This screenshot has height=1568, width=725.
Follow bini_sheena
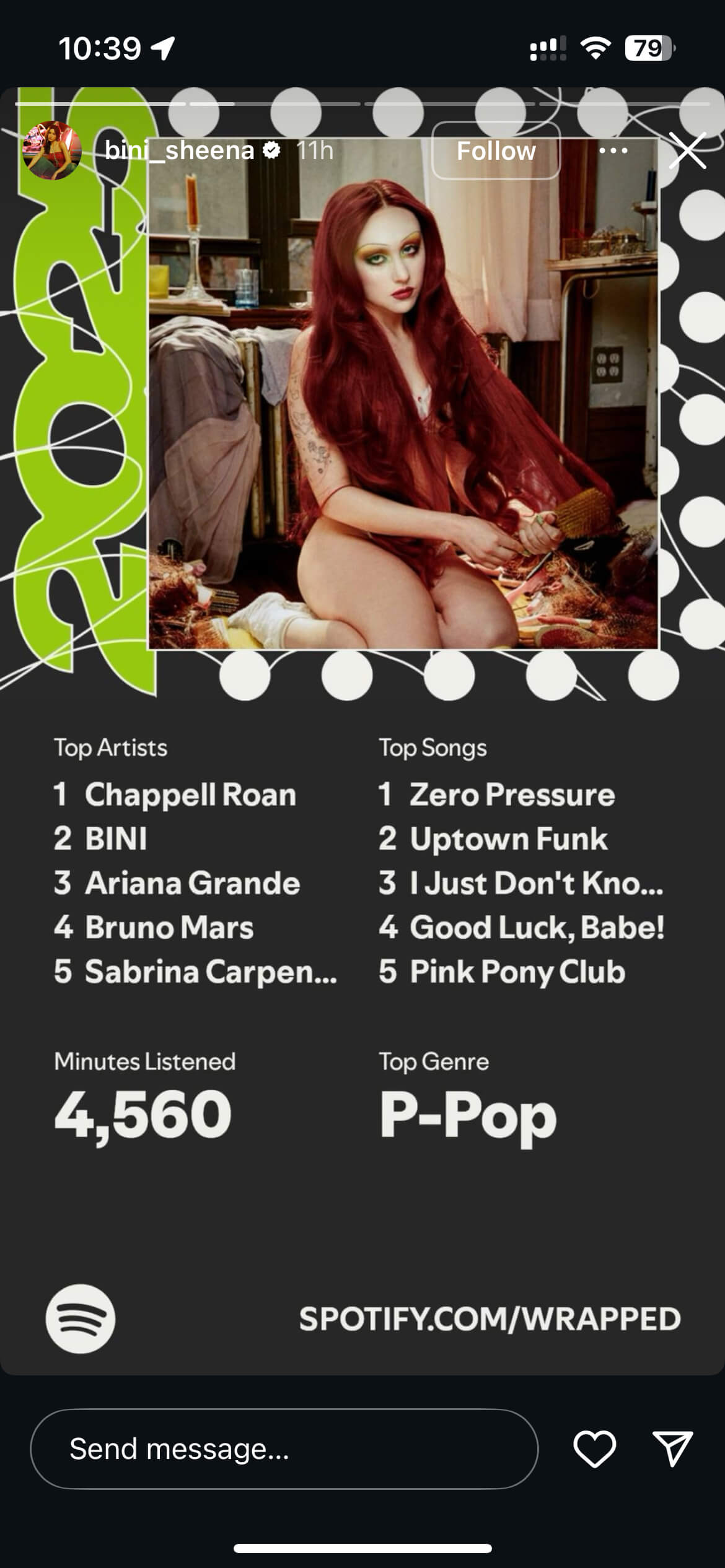coord(496,150)
